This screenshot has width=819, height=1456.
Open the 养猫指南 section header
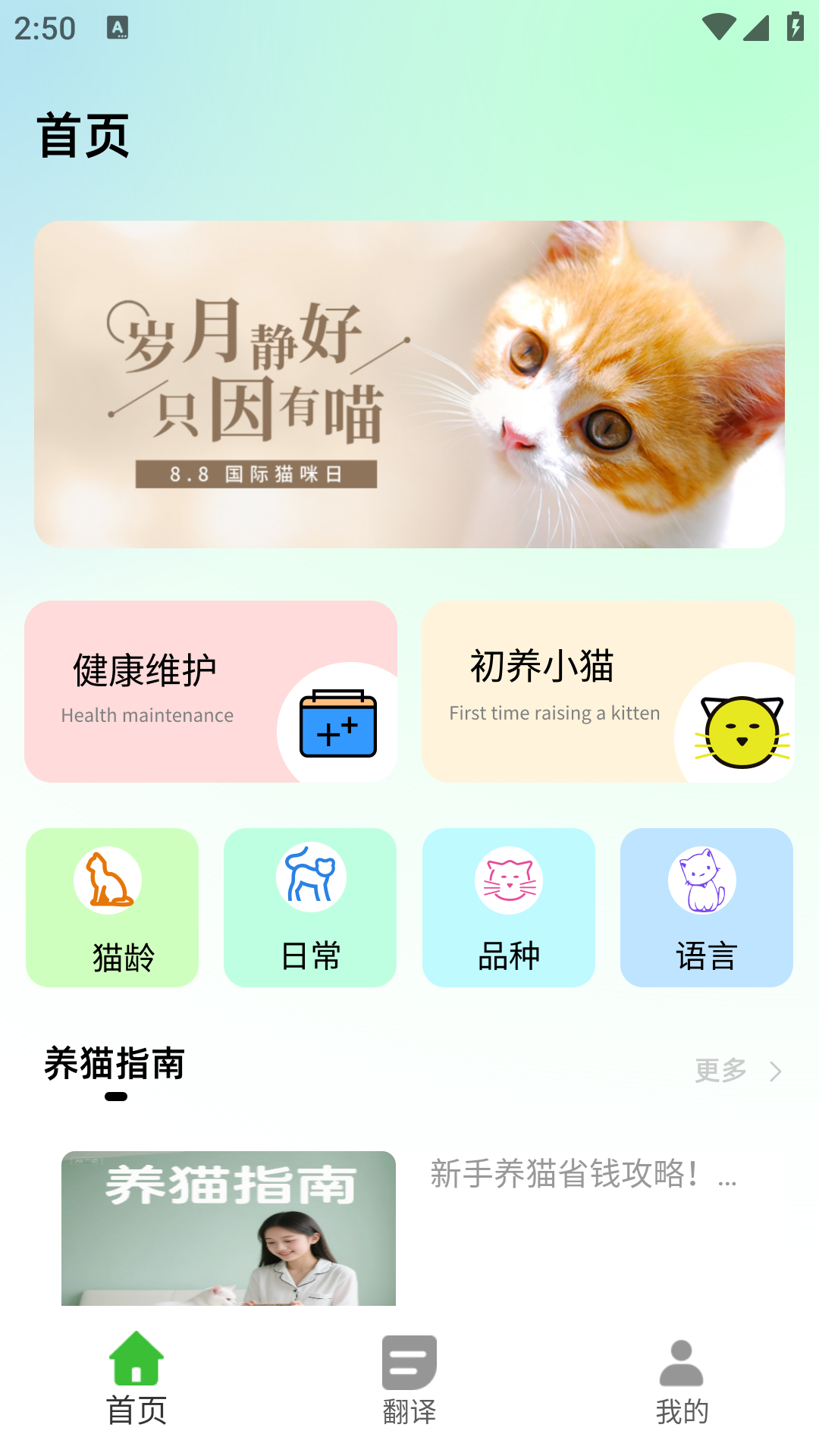[115, 1063]
